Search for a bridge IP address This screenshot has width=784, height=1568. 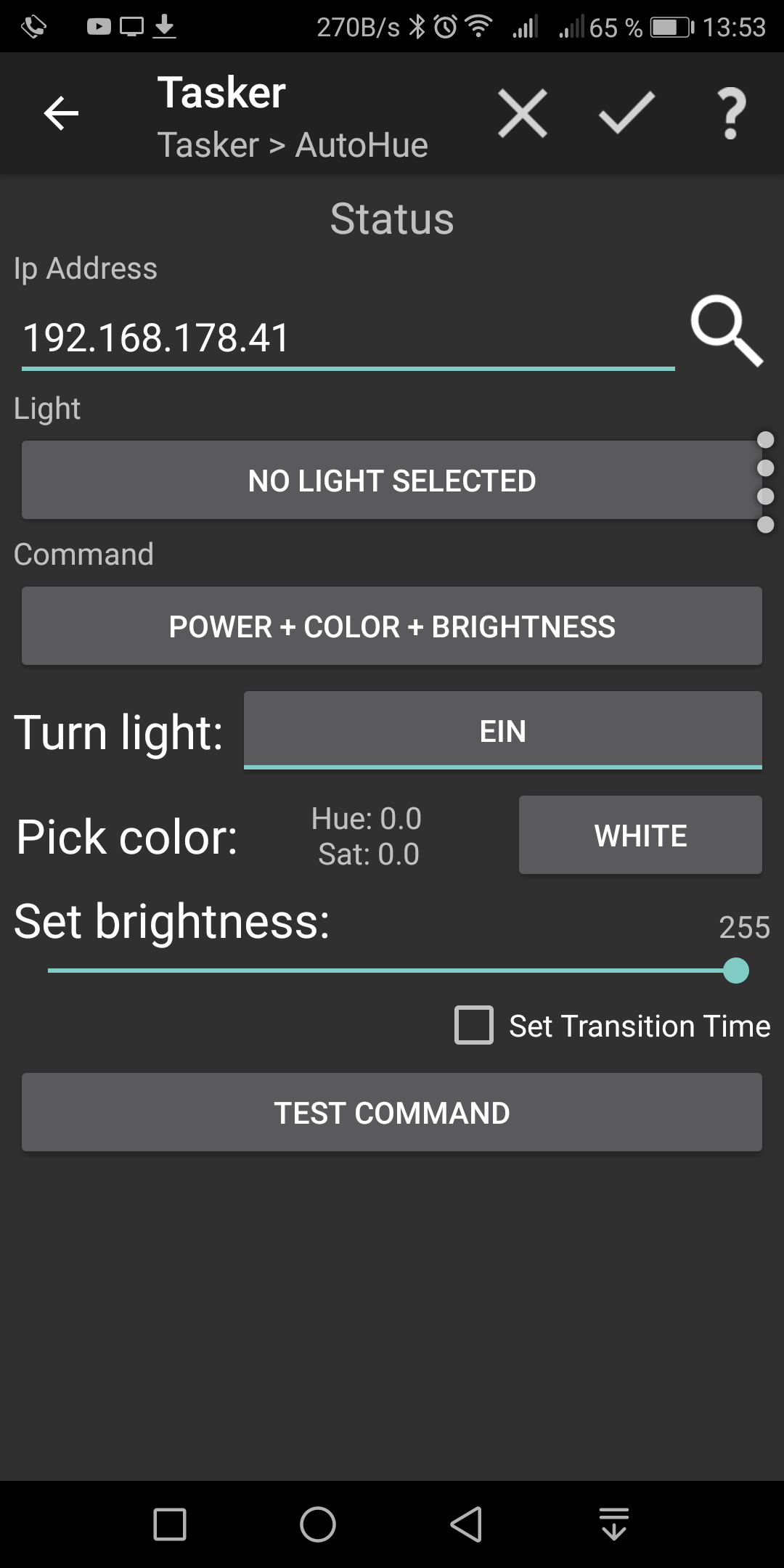[726, 330]
